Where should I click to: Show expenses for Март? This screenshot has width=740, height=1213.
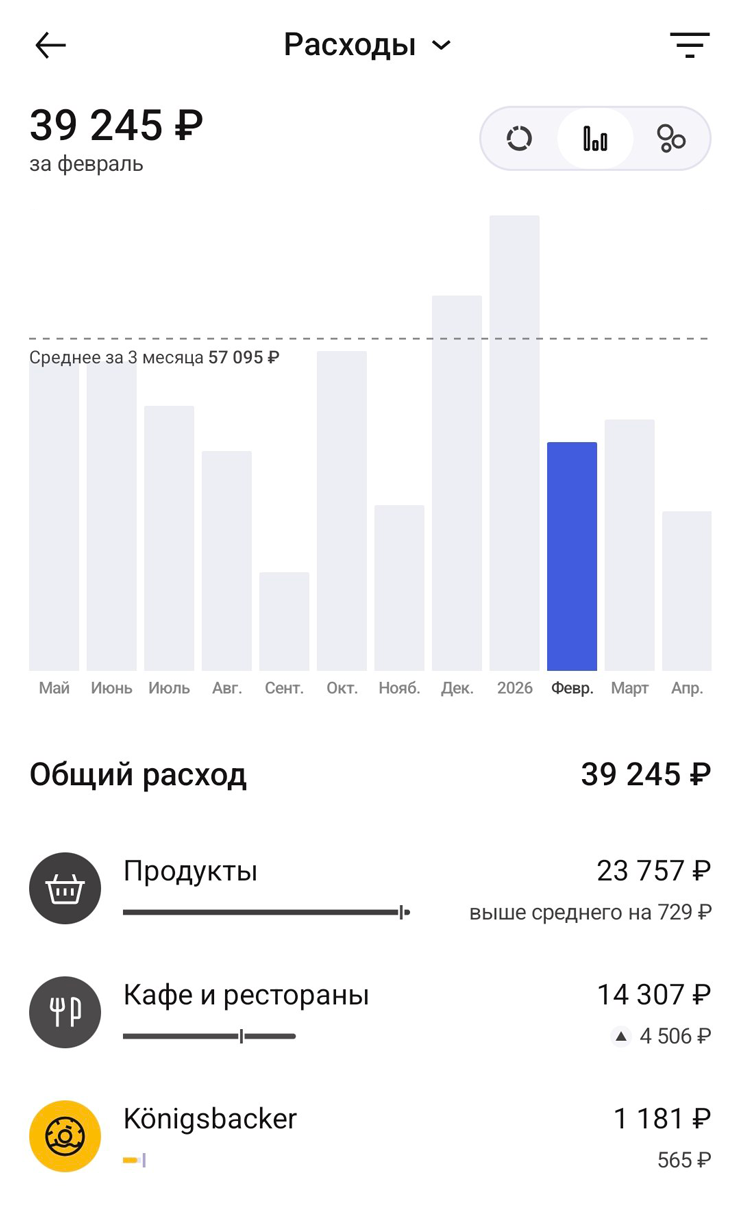click(x=630, y=544)
